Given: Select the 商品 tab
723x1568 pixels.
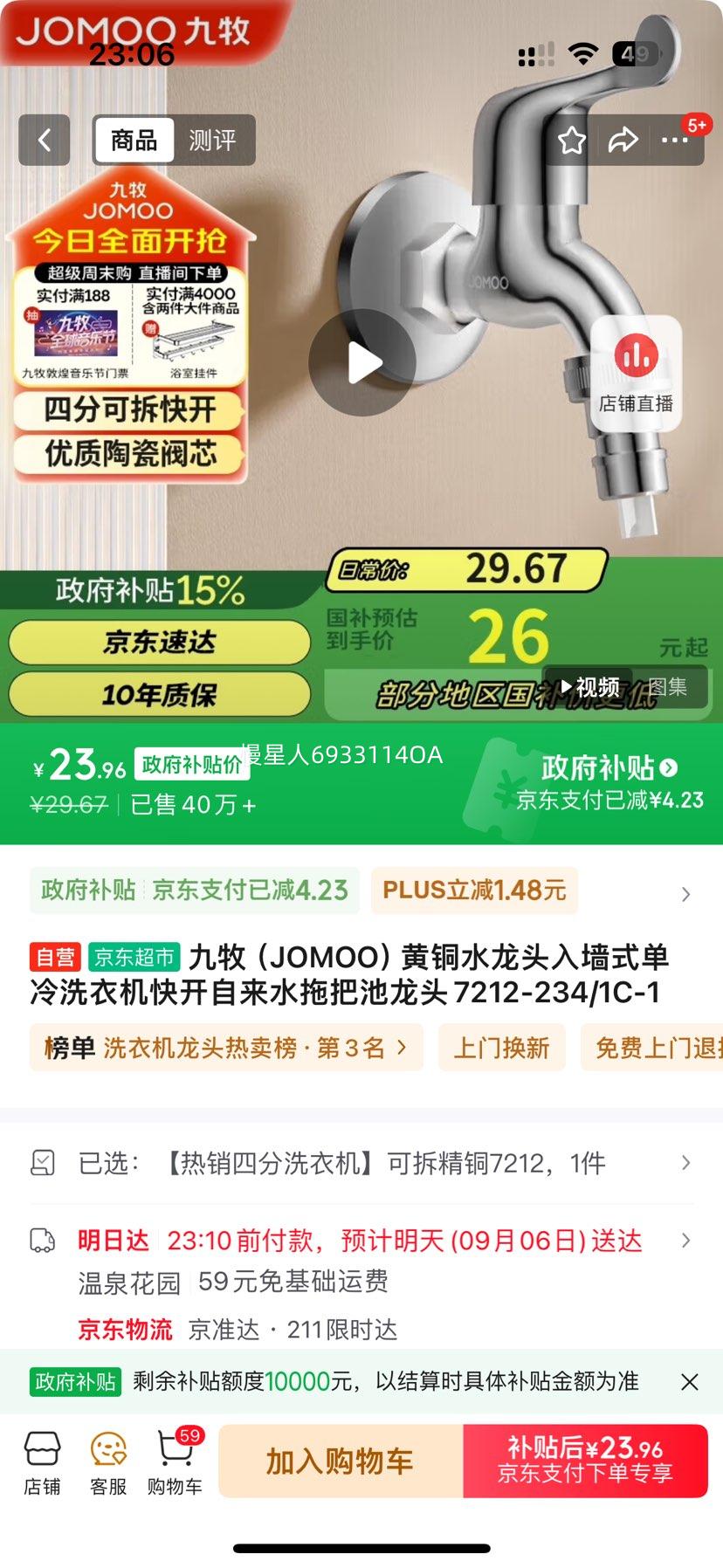Looking at the screenshot, I should point(134,140).
